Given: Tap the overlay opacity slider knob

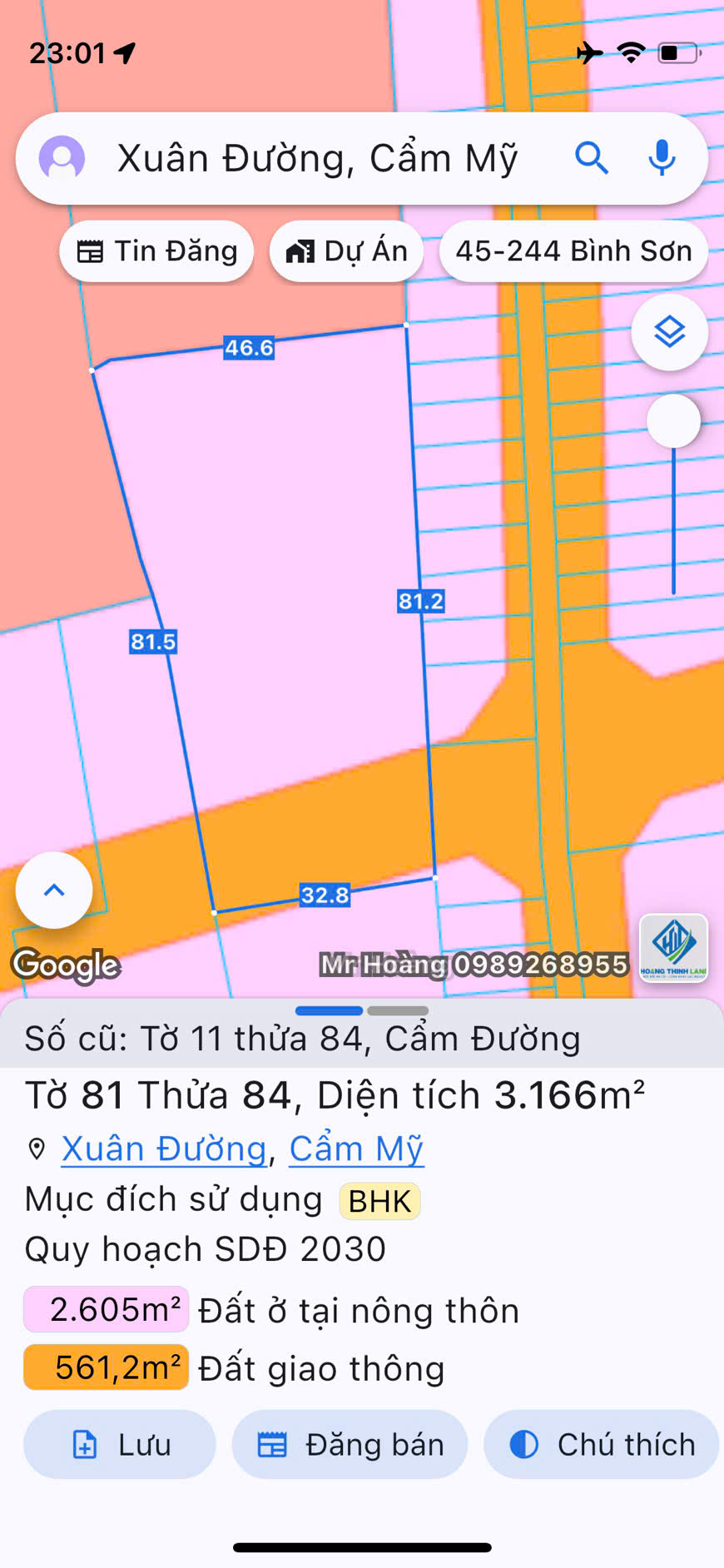Looking at the screenshot, I should coord(673,421).
